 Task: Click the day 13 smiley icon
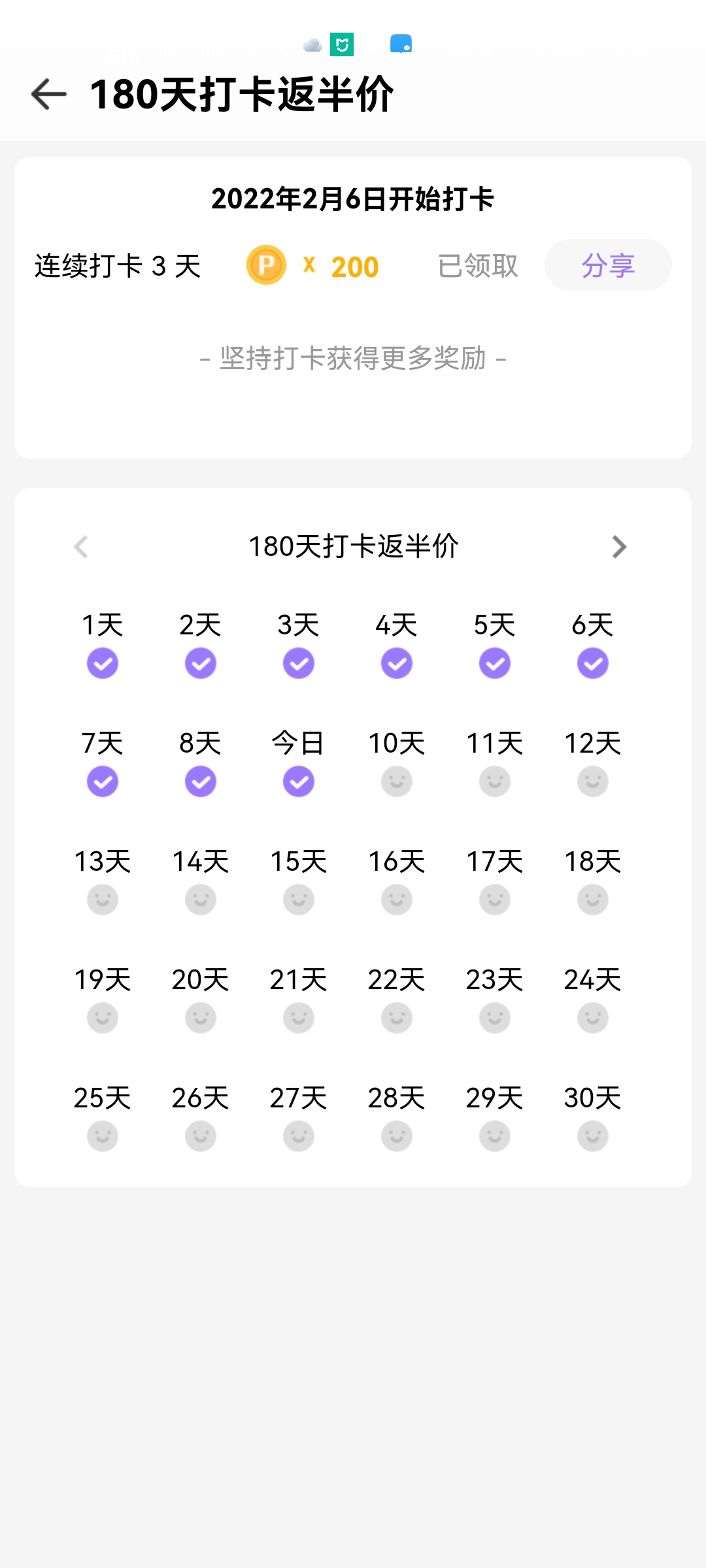(102, 900)
